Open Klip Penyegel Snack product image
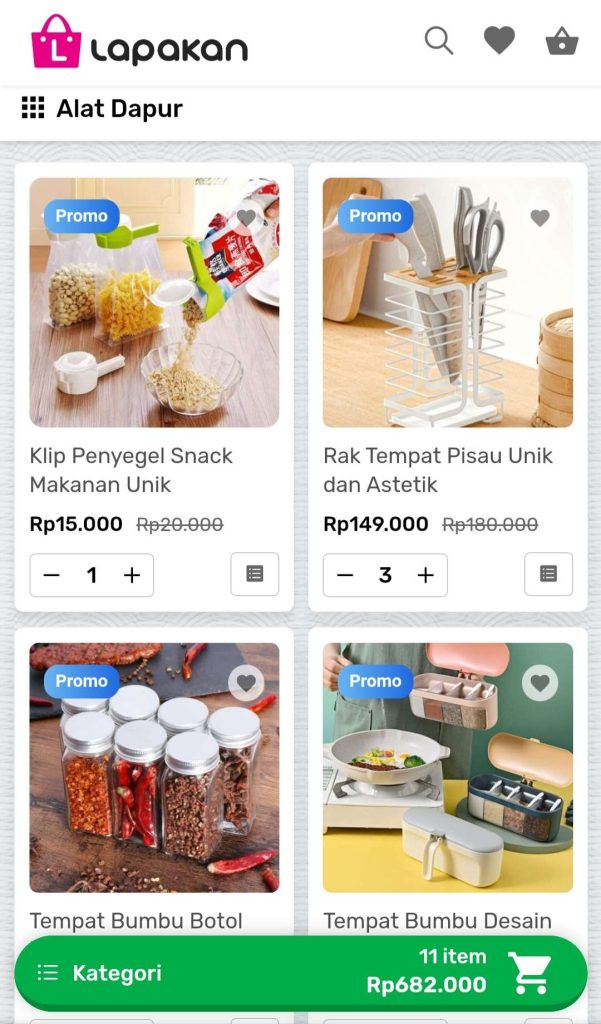The image size is (601, 1024). click(x=154, y=302)
